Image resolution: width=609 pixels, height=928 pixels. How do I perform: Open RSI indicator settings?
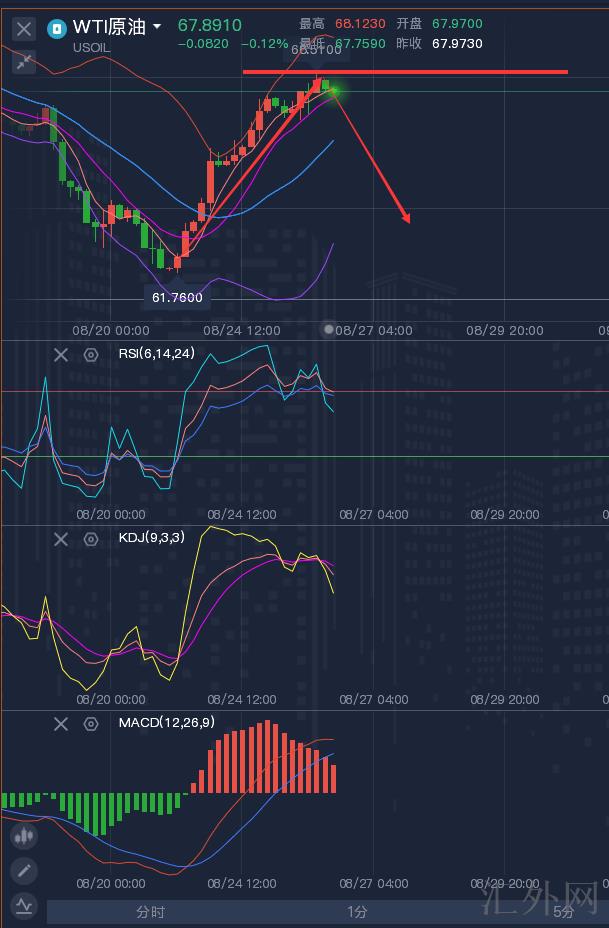[x=91, y=354]
